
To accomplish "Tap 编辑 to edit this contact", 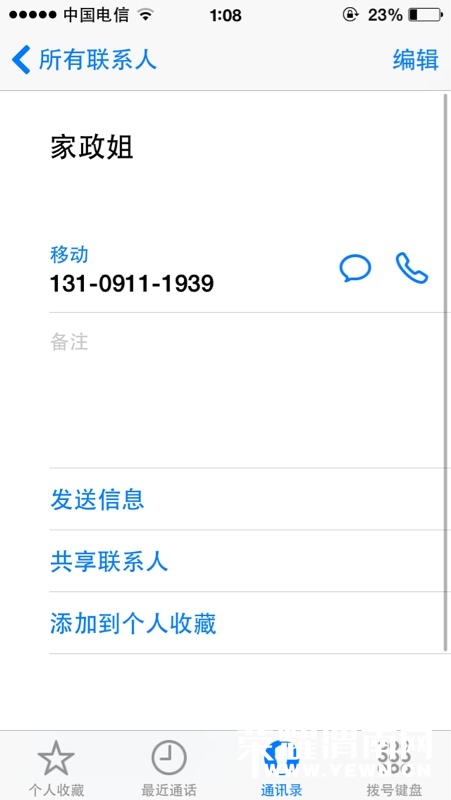I will tap(415, 60).
